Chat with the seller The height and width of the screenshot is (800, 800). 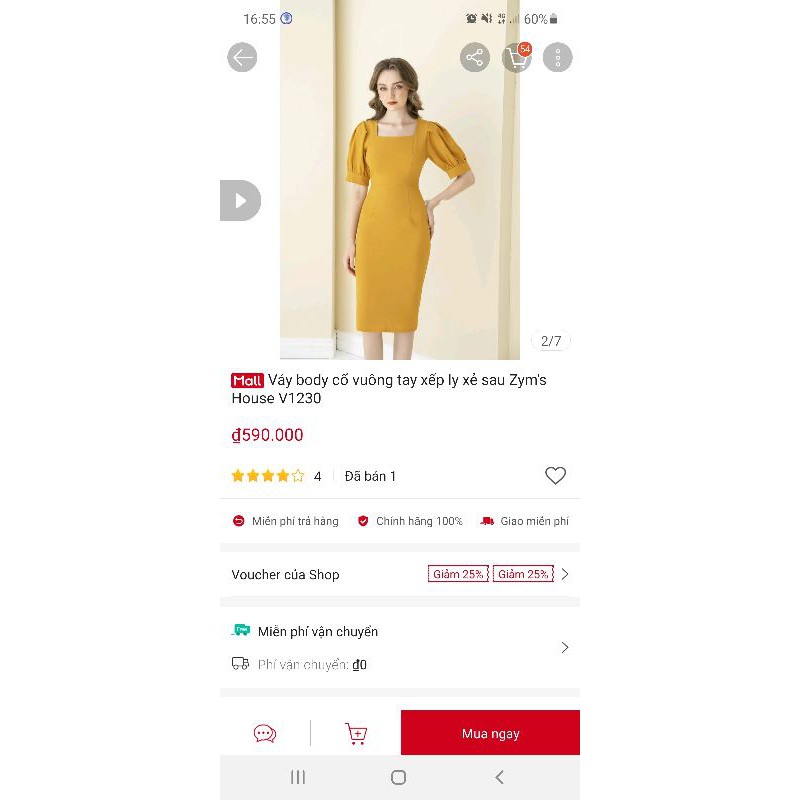point(265,733)
